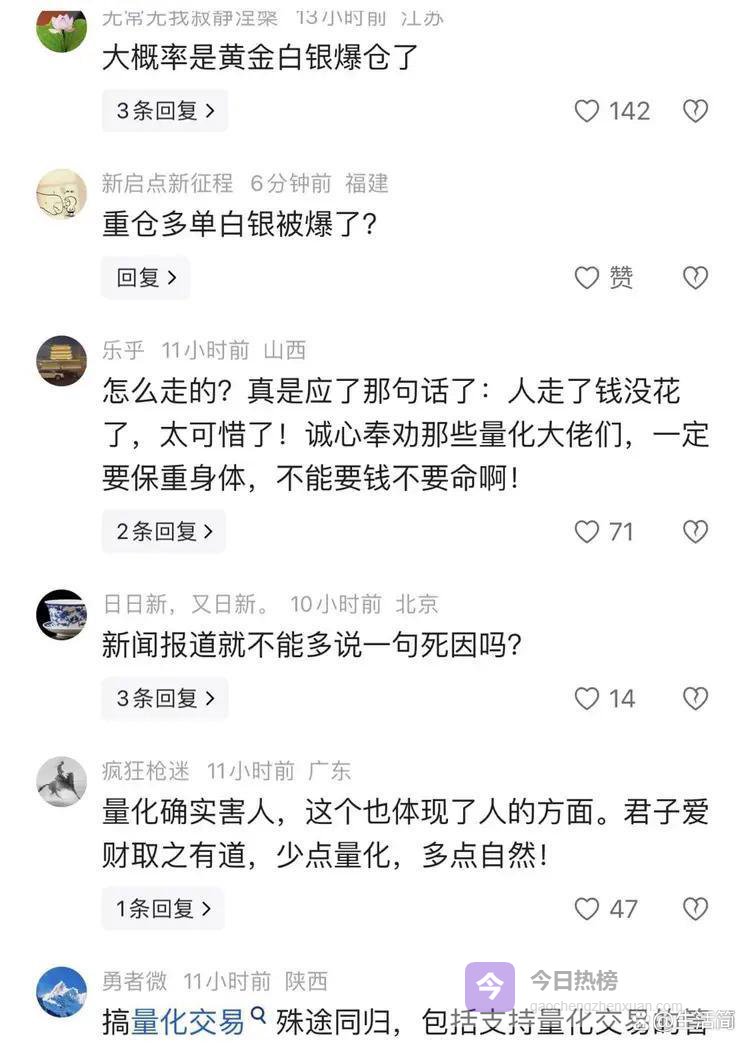Dislike 疯狂枪迷's comment
This screenshot has width=750, height=1047.
pos(695,909)
